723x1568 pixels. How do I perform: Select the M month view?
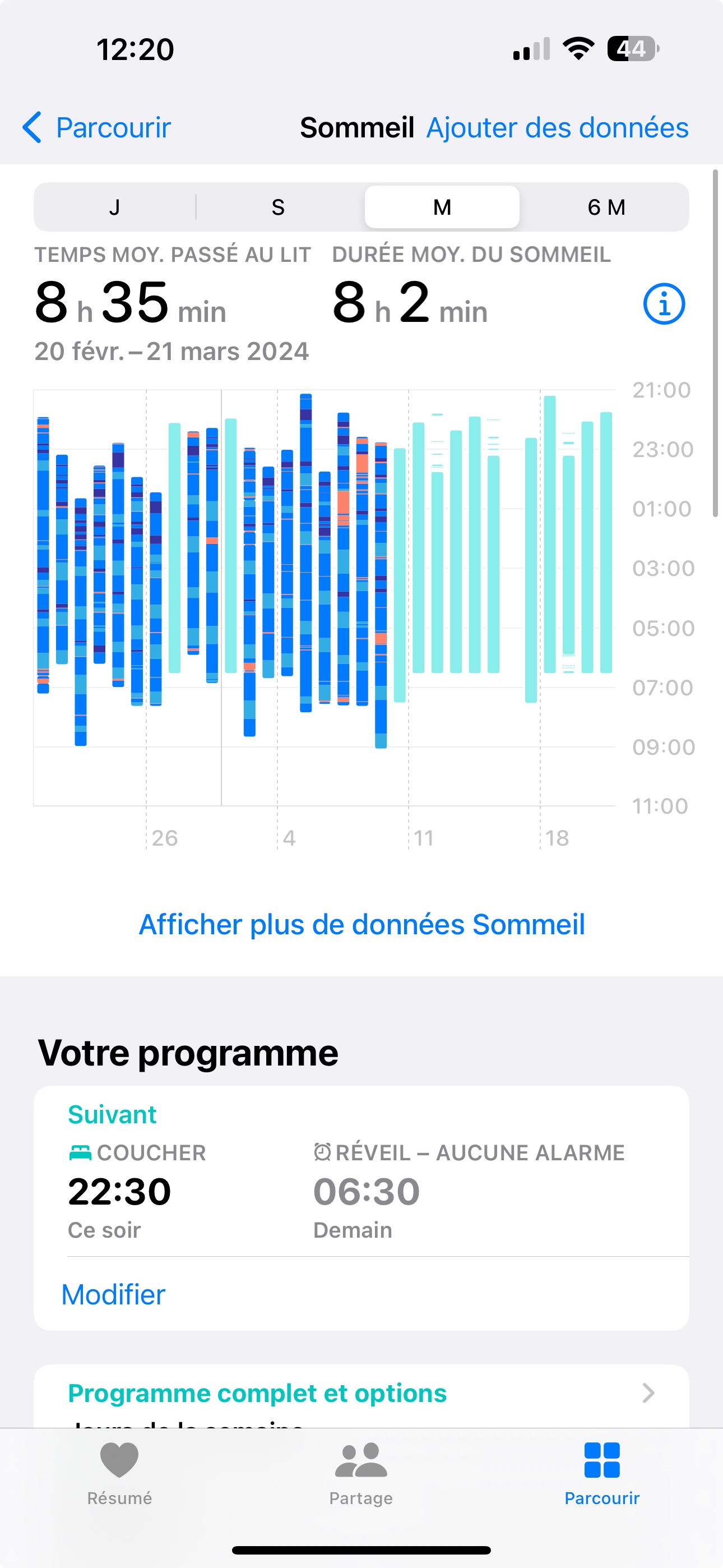pos(442,207)
